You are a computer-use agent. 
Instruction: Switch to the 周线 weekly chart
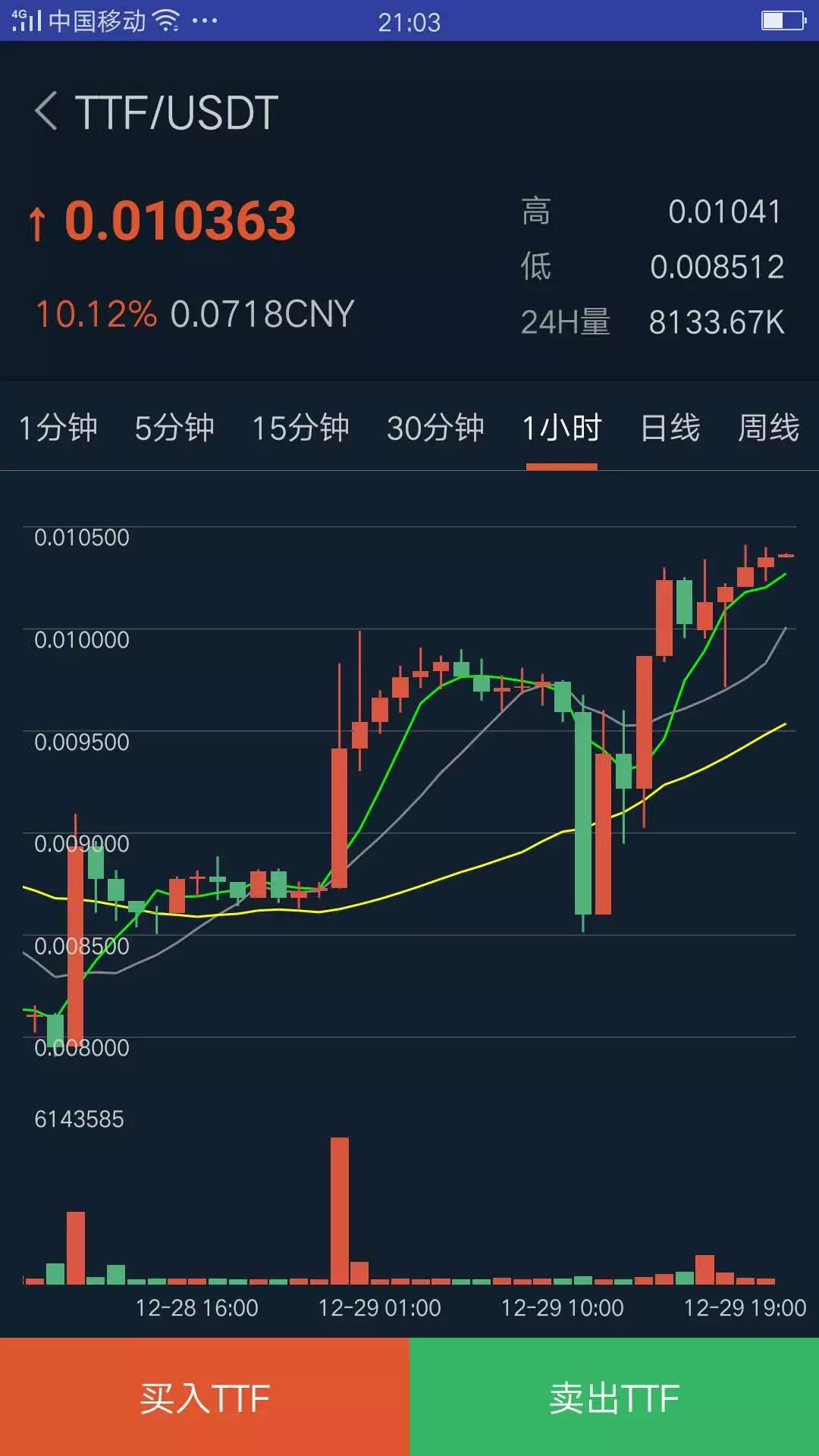(x=769, y=428)
